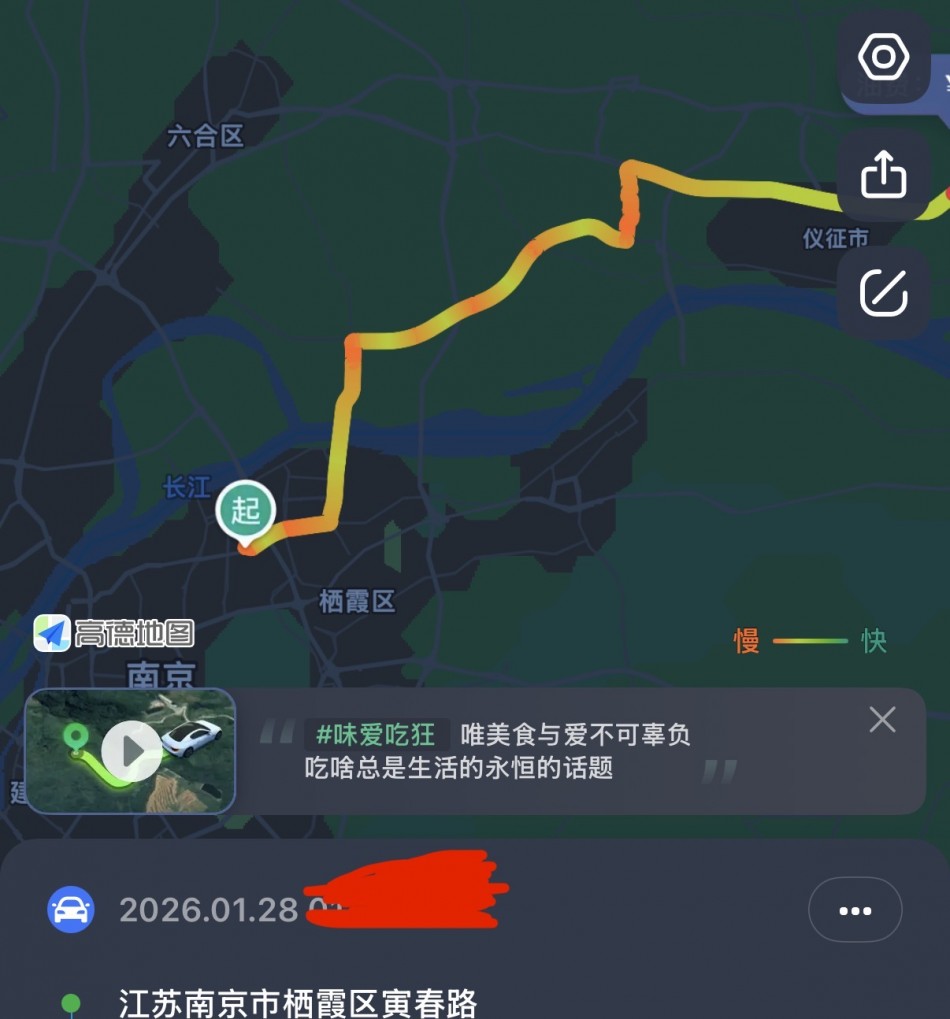
Task: Share this driving track
Action: click(883, 176)
